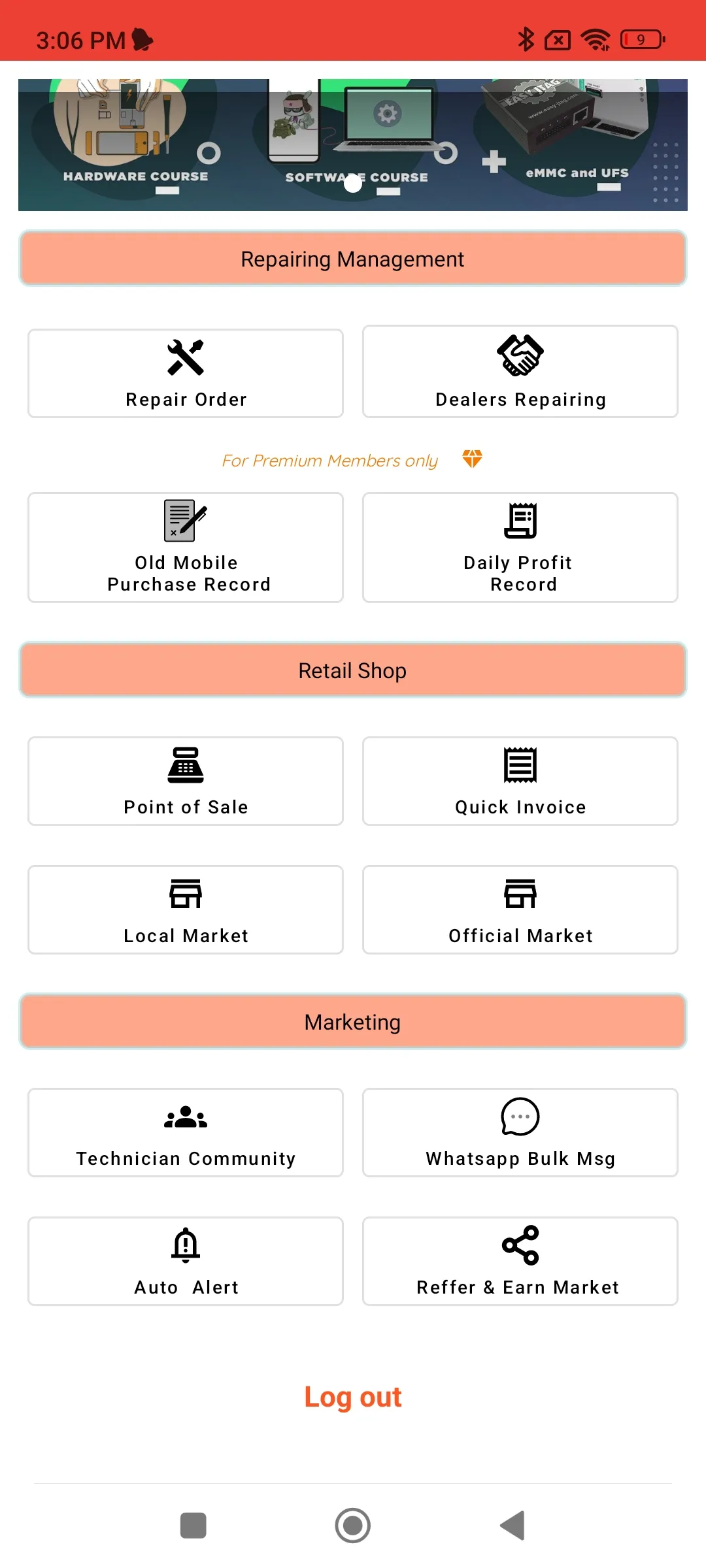Image resolution: width=706 pixels, height=1568 pixels.
Task: Open the Official Market
Action: [x=520, y=909]
